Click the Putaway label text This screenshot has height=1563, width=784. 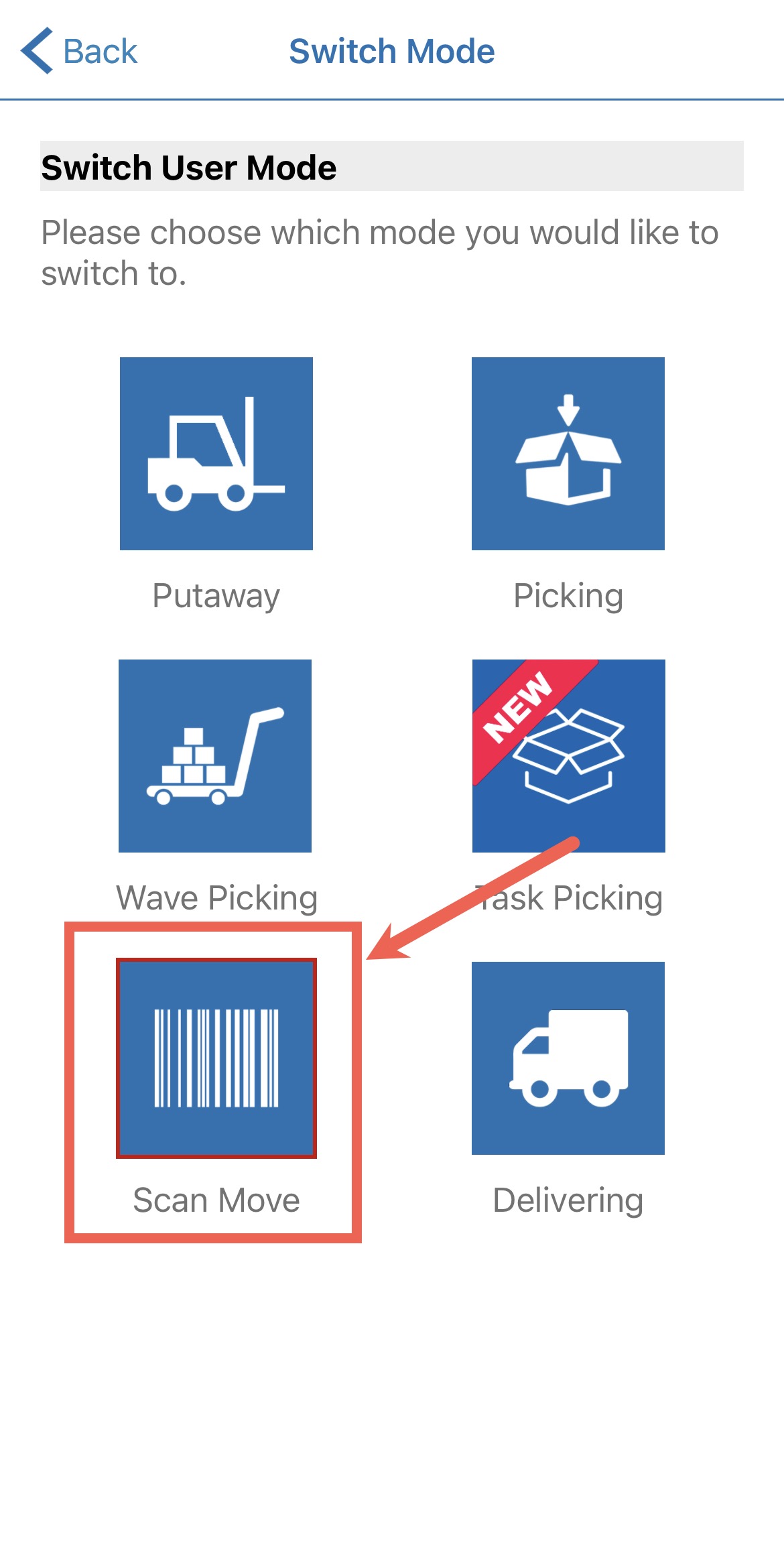[x=216, y=595]
